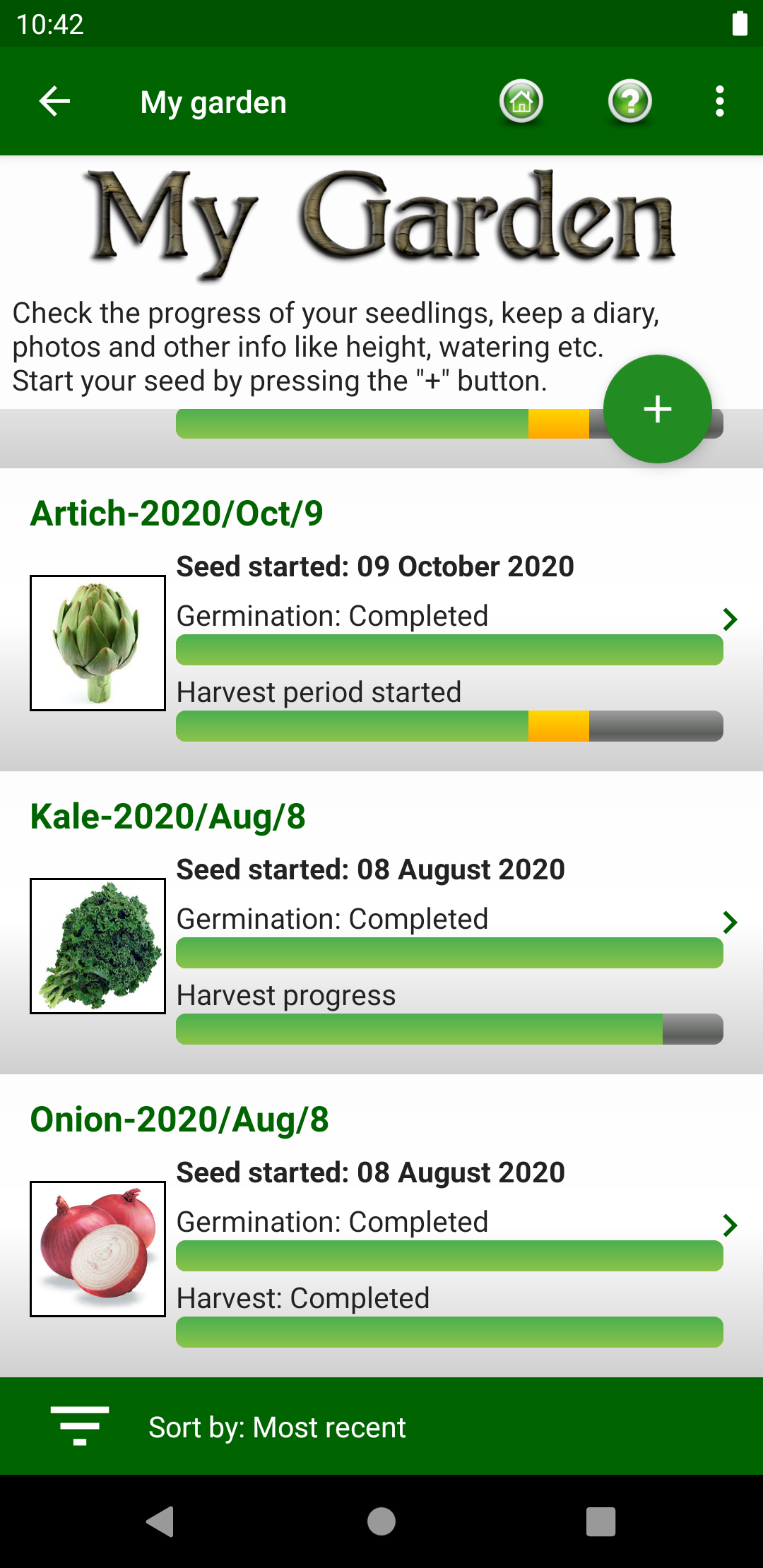763x1568 pixels.
Task: Open the three-dot overflow menu
Action: point(719,102)
